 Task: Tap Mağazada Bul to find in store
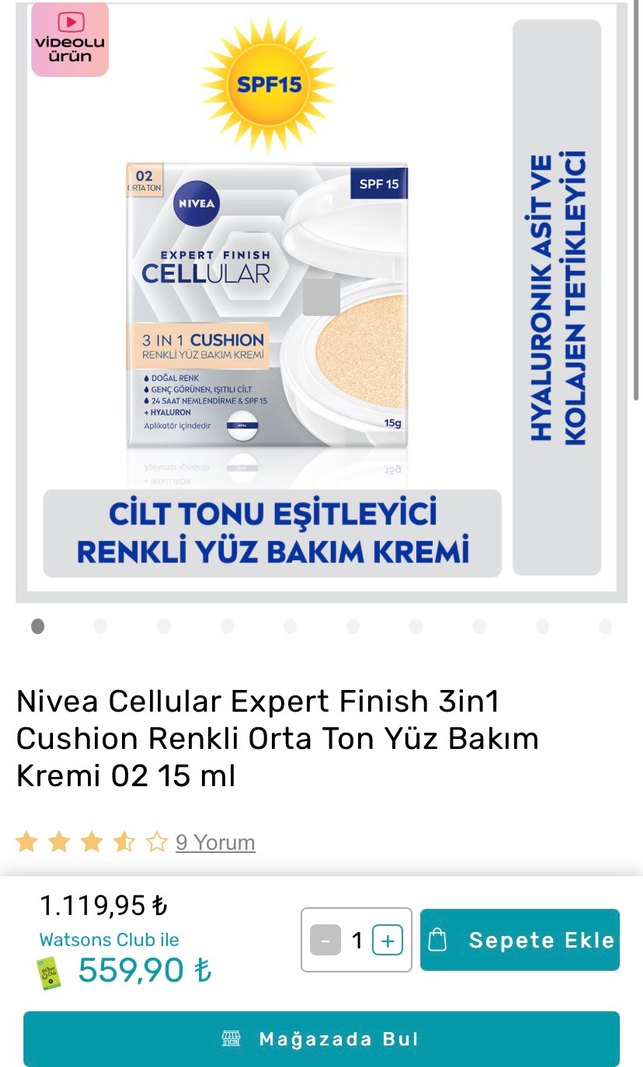[x=321, y=1039]
